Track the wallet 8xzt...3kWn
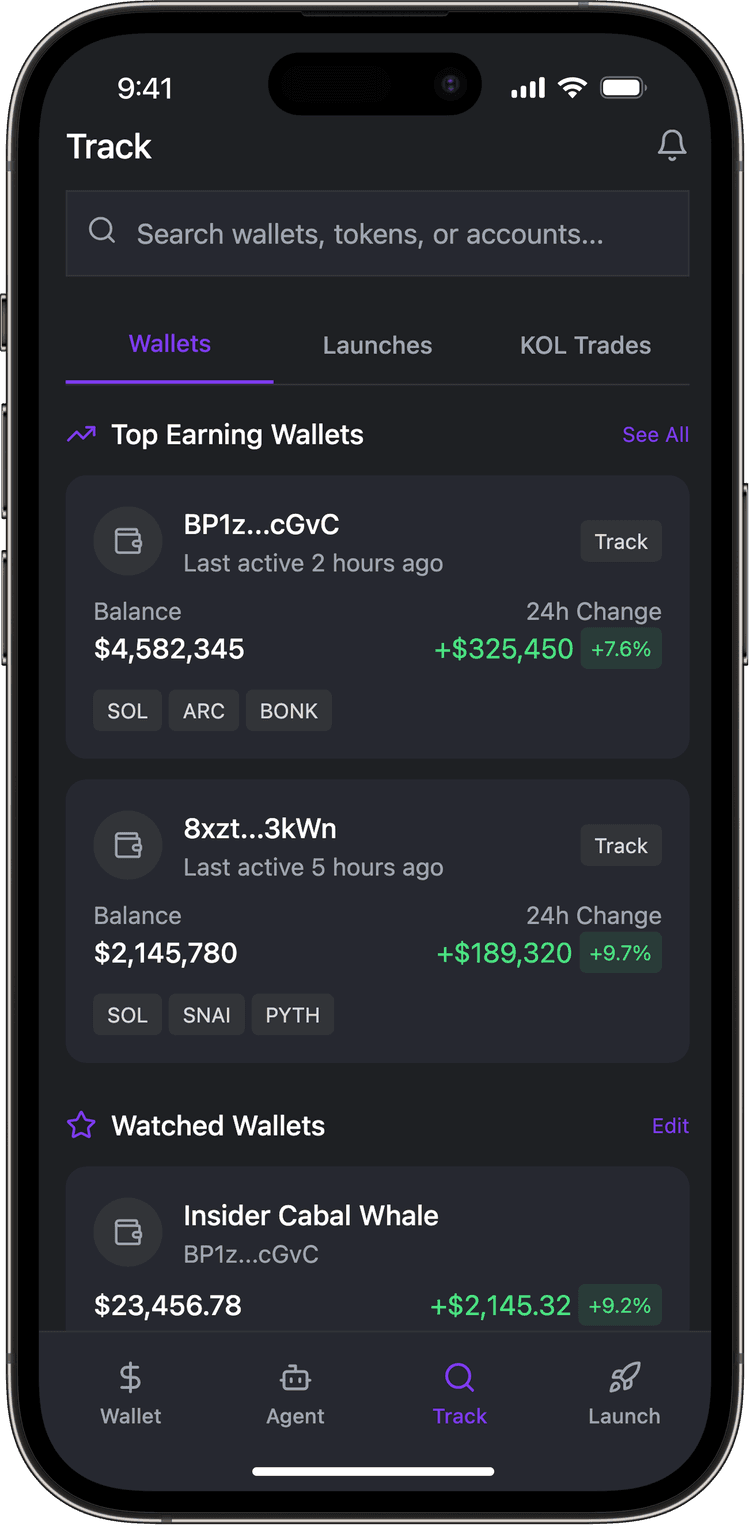This screenshot has height=1526, width=750. [620, 845]
